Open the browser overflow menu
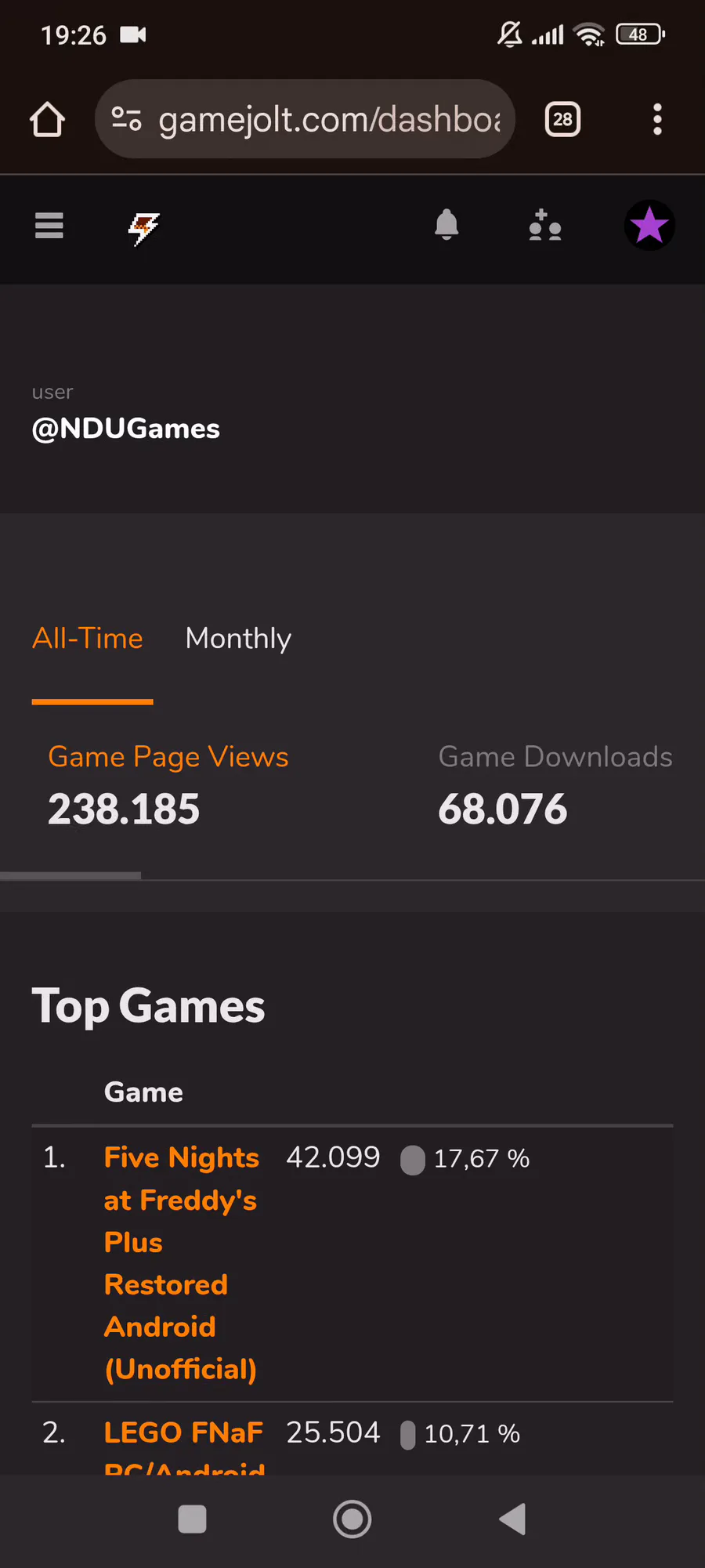This screenshot has height=1568, width=705. pos(657,120)
